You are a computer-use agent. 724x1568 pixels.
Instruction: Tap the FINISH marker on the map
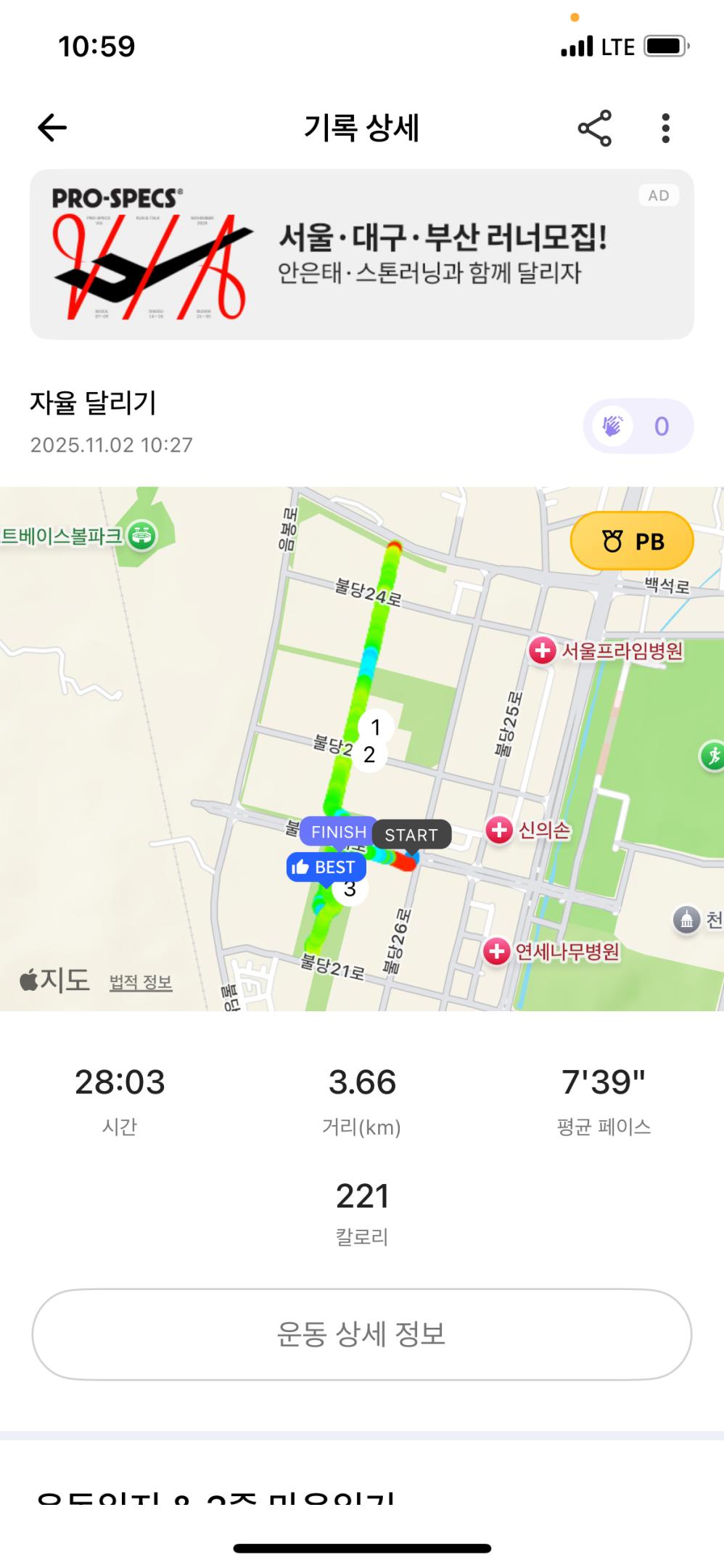(x=337, y=831)
